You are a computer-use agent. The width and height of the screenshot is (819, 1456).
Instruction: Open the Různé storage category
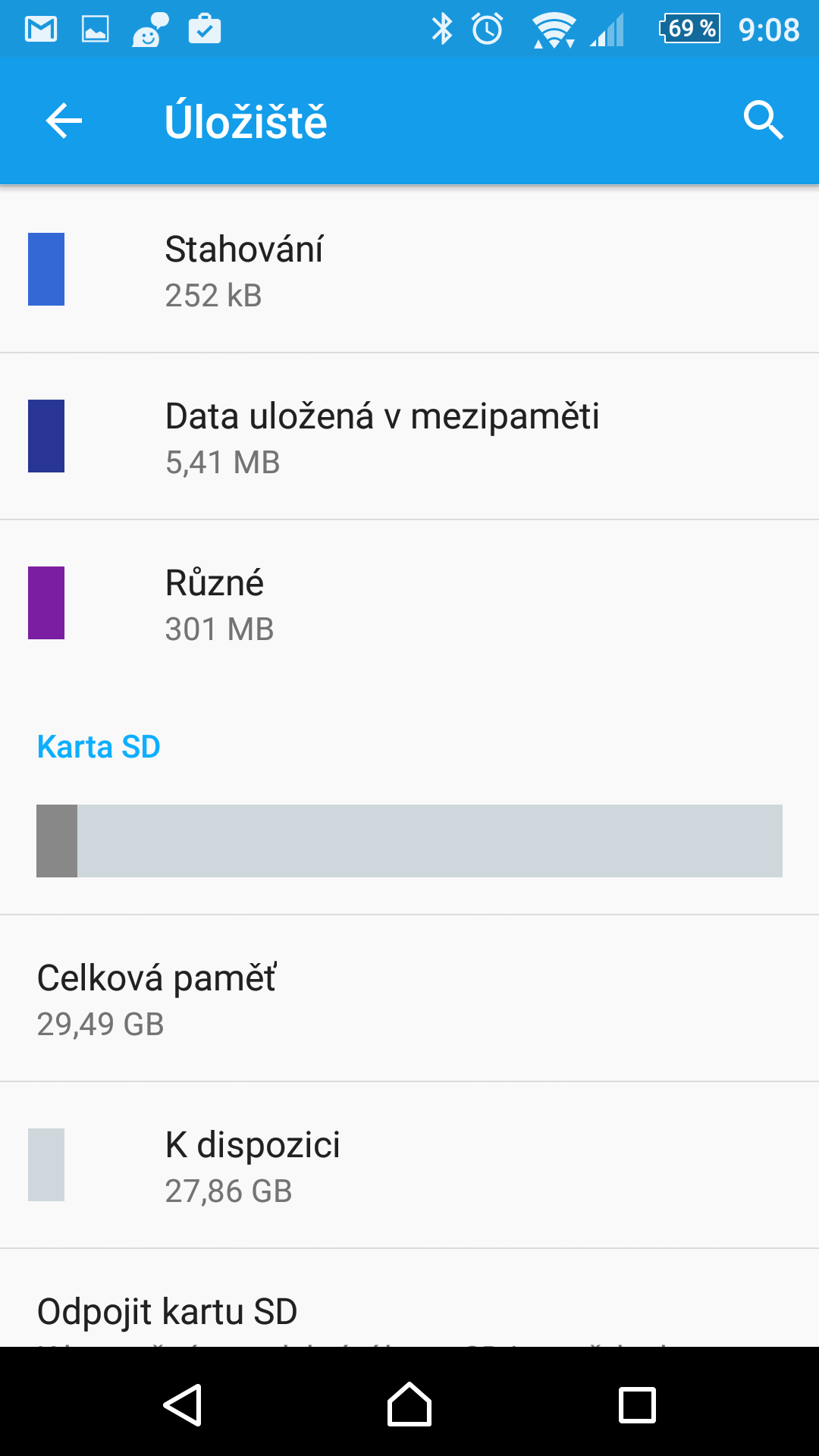pos(409,603)
